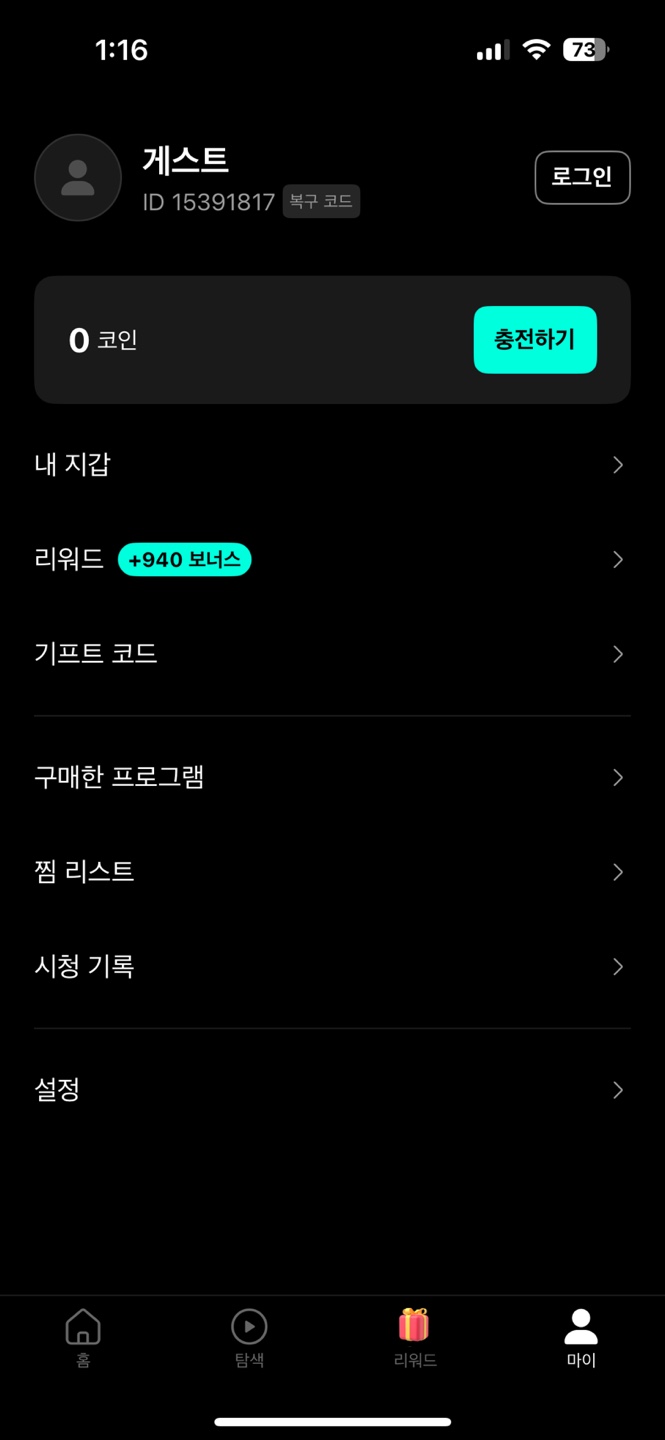Open the 복구 코드 chip
The image size is (665, 1440).
321,201
